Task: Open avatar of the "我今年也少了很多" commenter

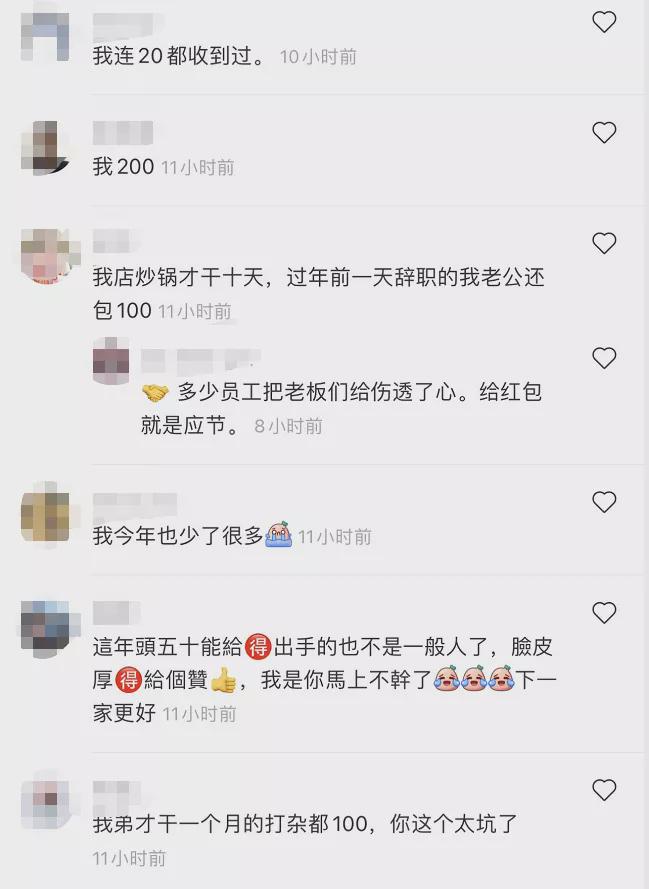Action: (45, 515)
